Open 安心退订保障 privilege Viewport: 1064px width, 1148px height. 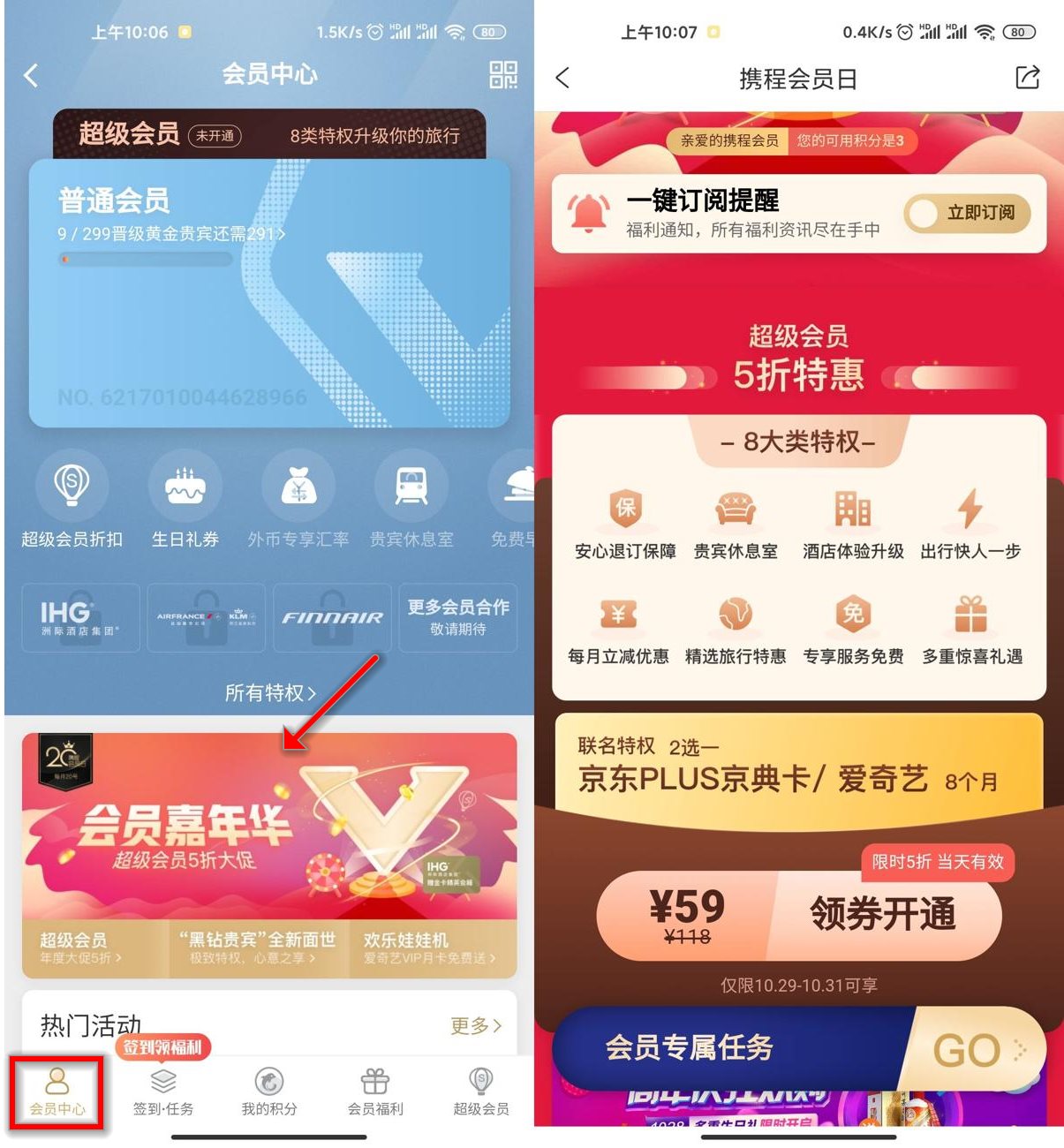tap(625, 524)
